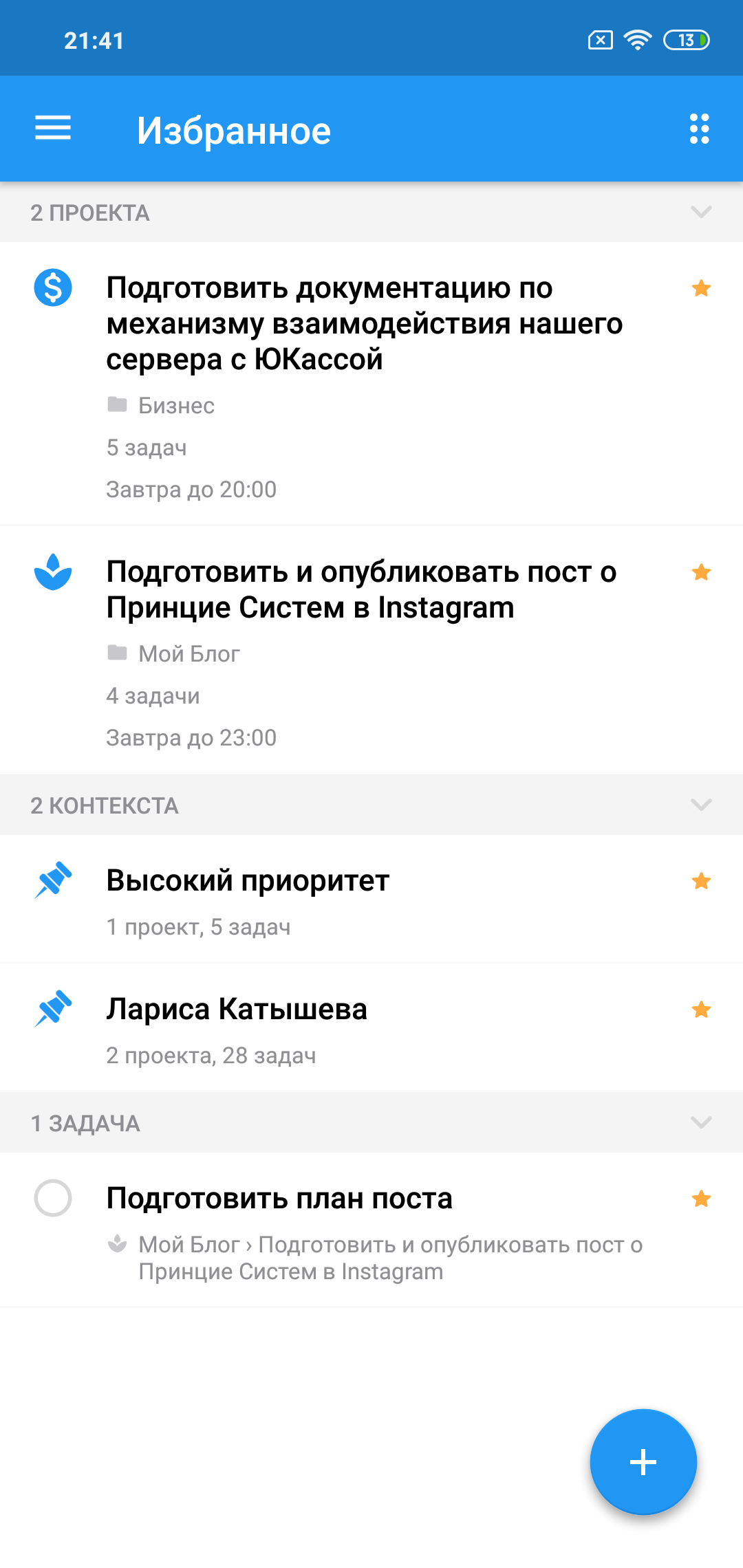The height and width of the screenshot is (1568, 743).
Task: Mark Подготовить план поста as done
Action: point(53,1198)
